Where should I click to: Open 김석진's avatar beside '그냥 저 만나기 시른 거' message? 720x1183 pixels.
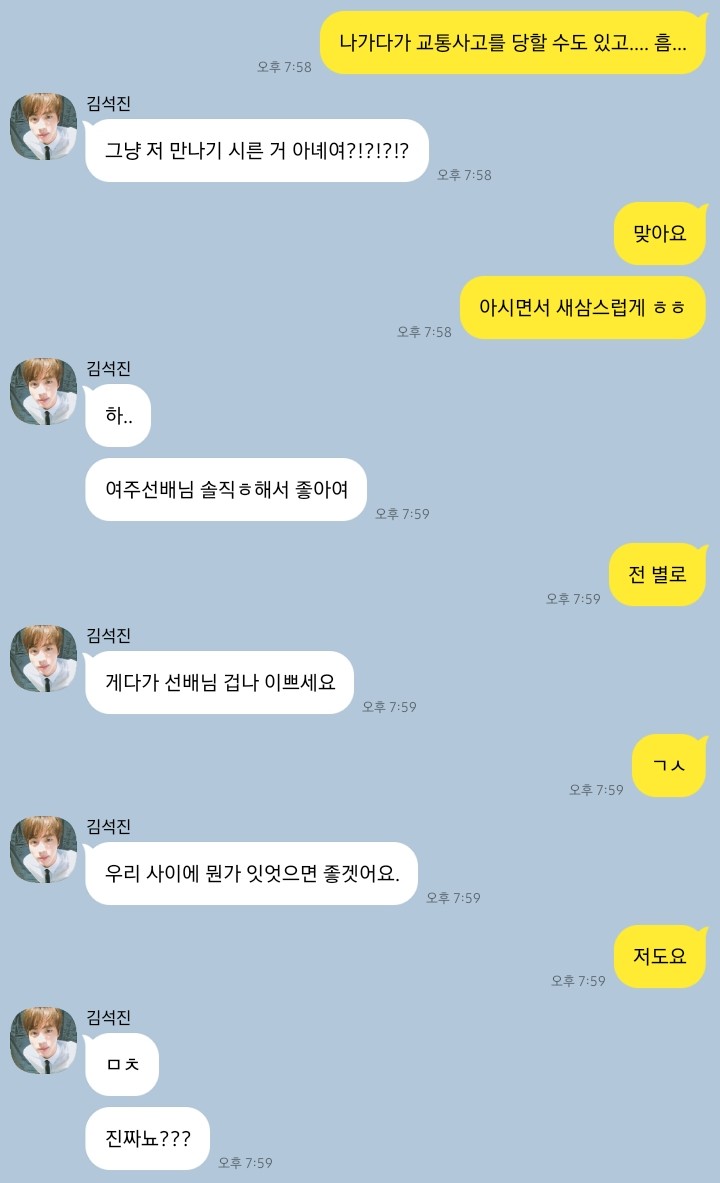click(x=43, y=126)
